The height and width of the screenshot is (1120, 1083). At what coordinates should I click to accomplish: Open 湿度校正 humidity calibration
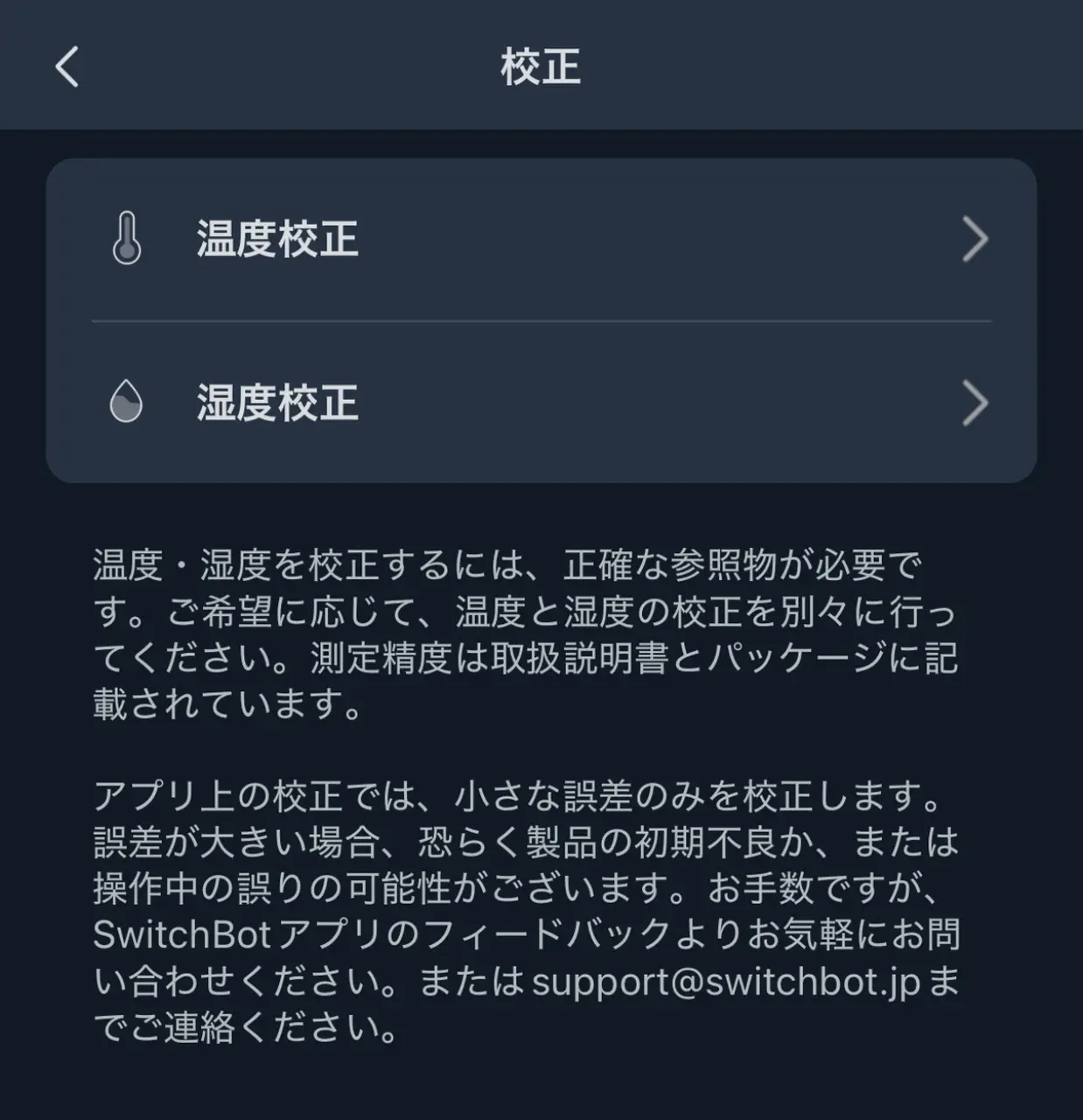(541, 403)
